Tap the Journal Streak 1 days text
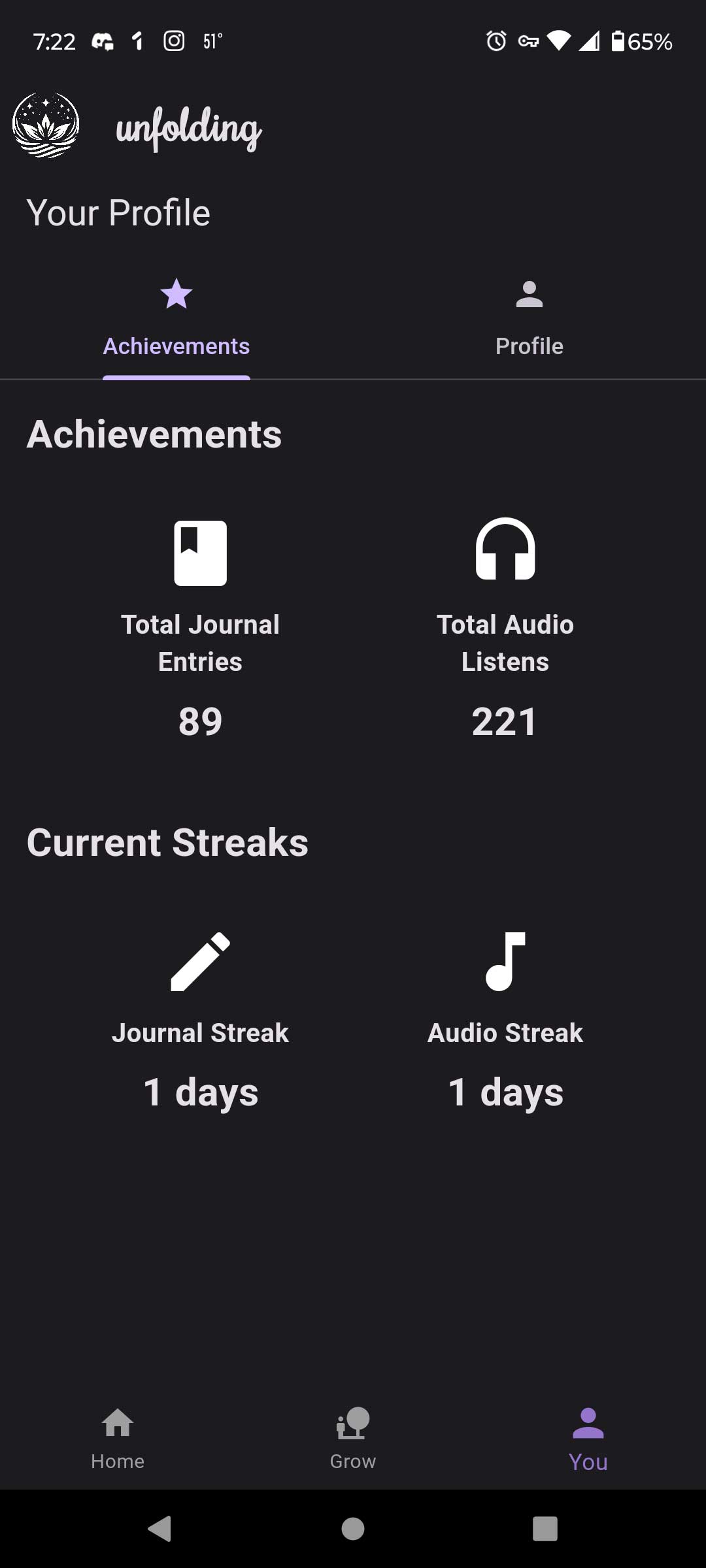 [x=201, y=1090]
